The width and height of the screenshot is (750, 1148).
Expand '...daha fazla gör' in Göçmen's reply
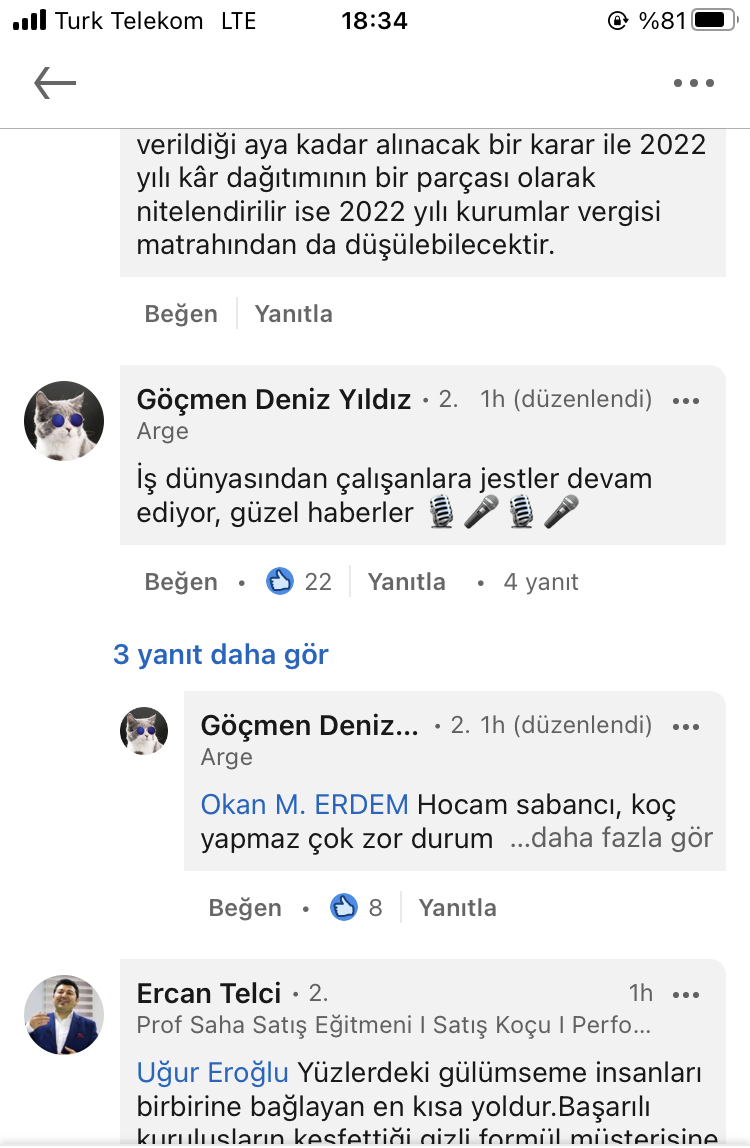[x=611, y=838]
